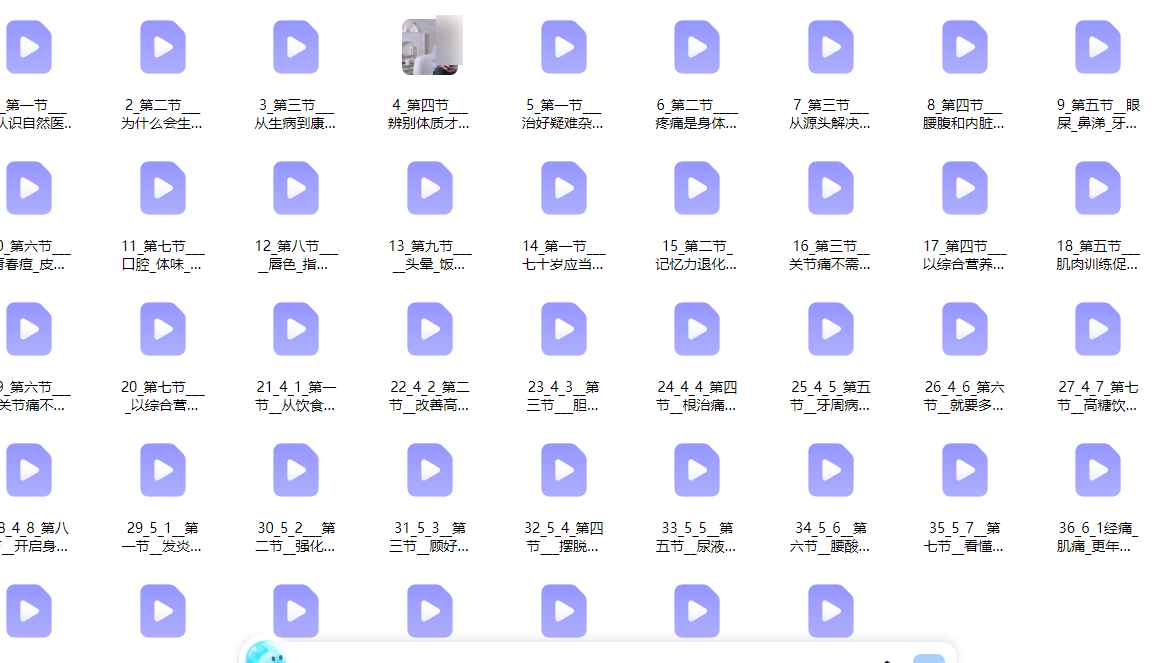Open video file 5_第一节 治好疑难杂
The width and height of the screenshot is (1166, 663).
(564, 47)
